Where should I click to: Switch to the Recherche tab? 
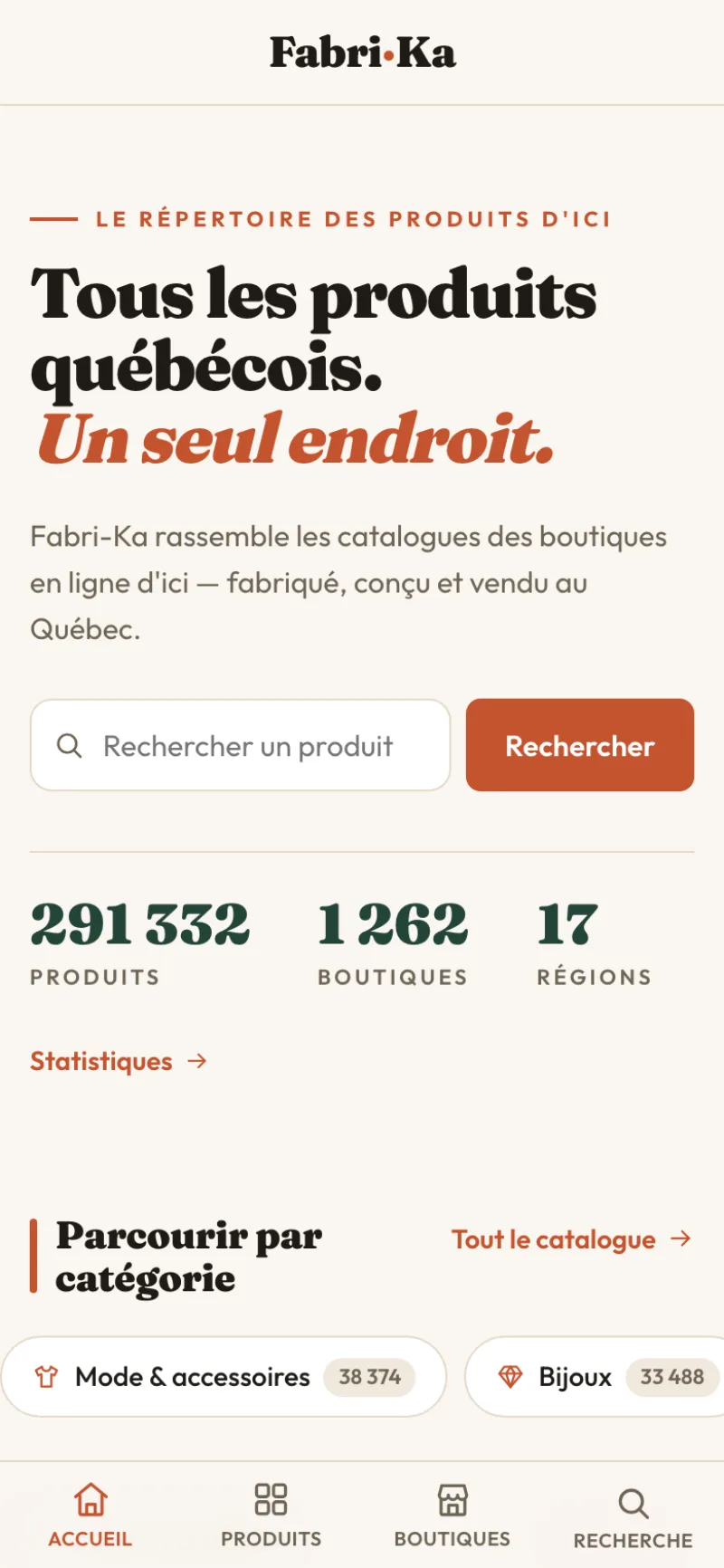[633, 1515]
